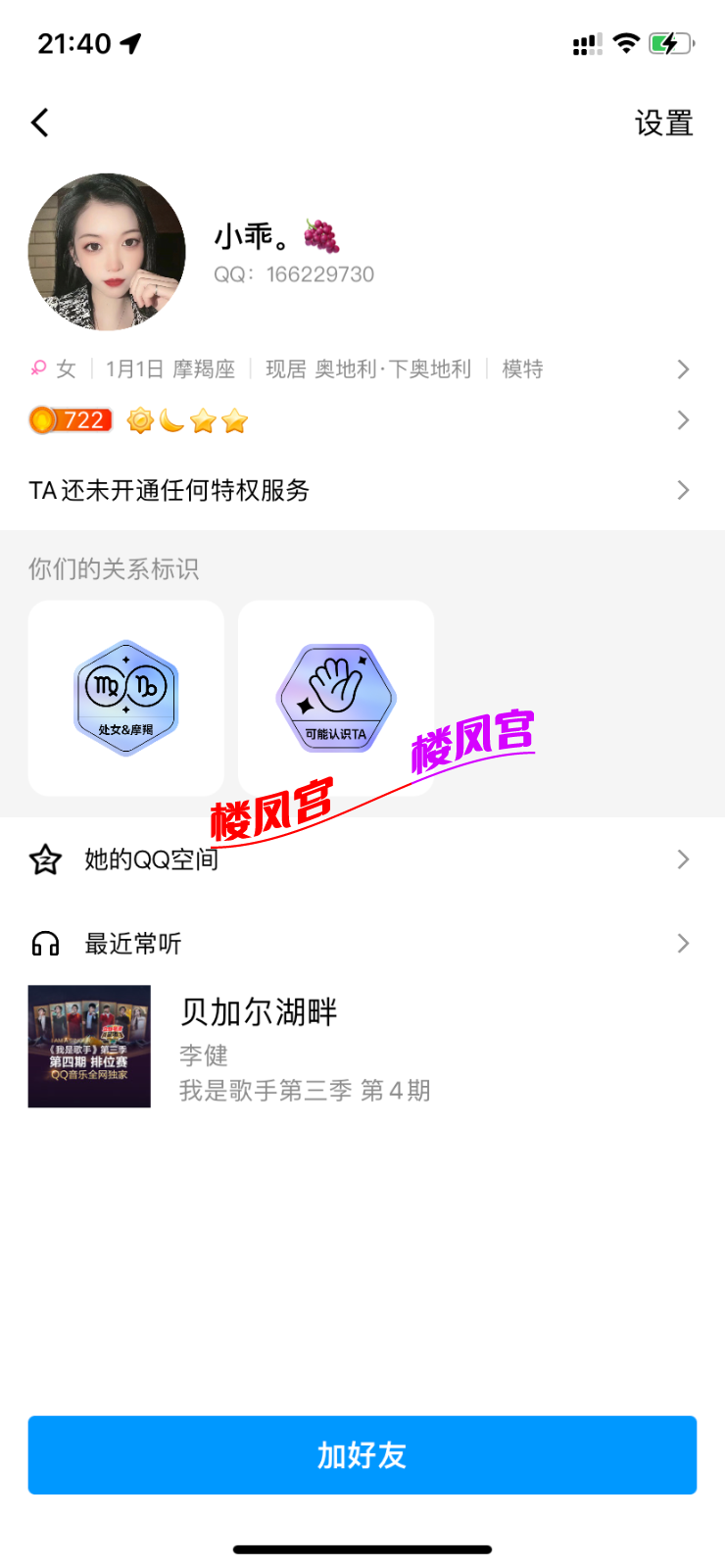Tap 加好友 to add as friend
The width and height of the screenshot is (725, 1568).
[x=362, y=1454]
